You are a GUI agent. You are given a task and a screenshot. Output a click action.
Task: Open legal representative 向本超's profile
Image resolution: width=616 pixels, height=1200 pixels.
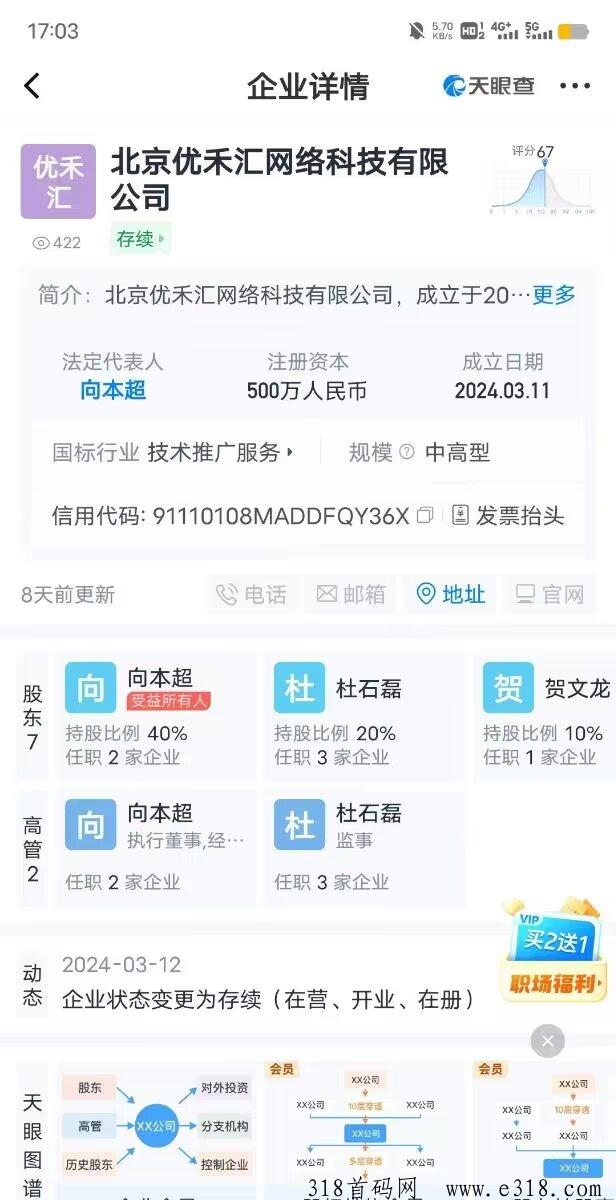tap(113, 390)
